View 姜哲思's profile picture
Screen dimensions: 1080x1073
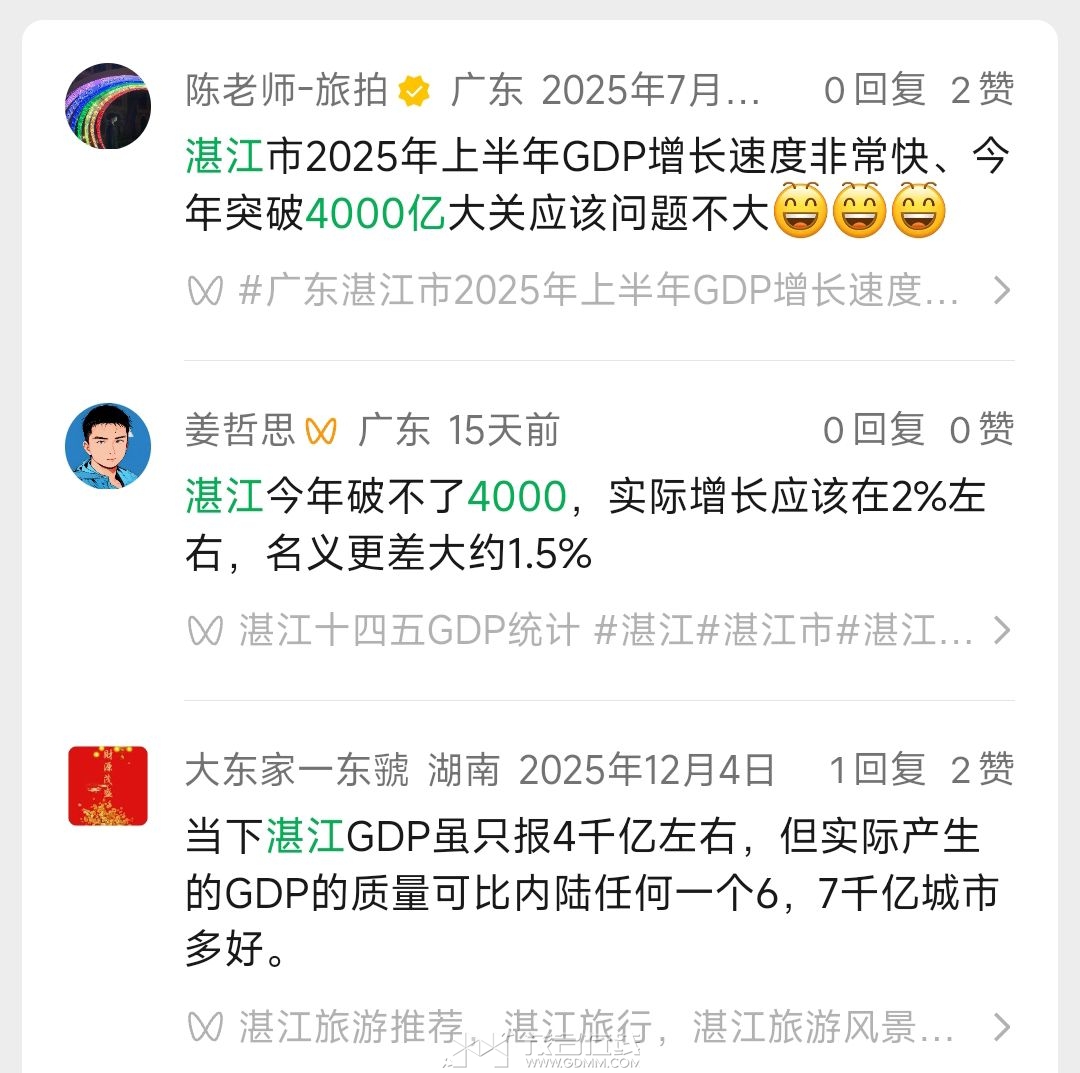click(x=108, y=446)
